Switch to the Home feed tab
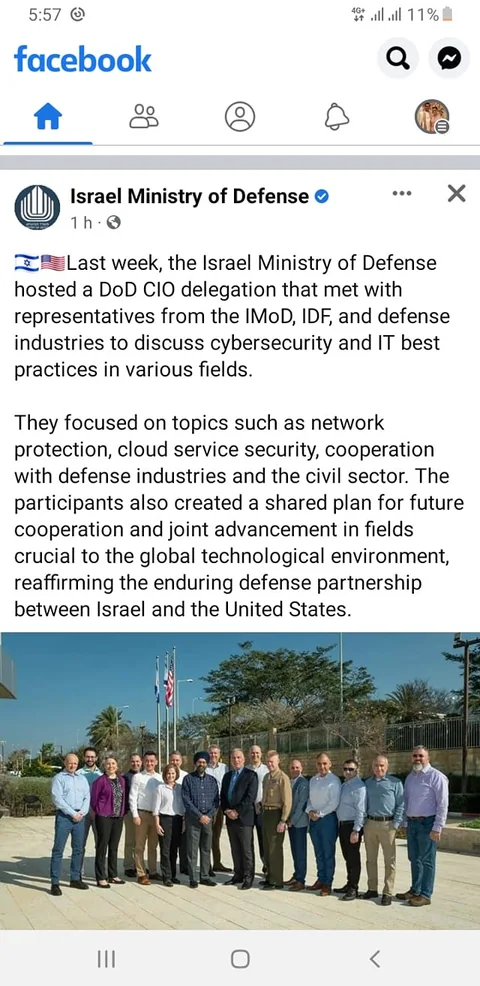This screenshot has width=480, height=986. click(x=48, y=117)
